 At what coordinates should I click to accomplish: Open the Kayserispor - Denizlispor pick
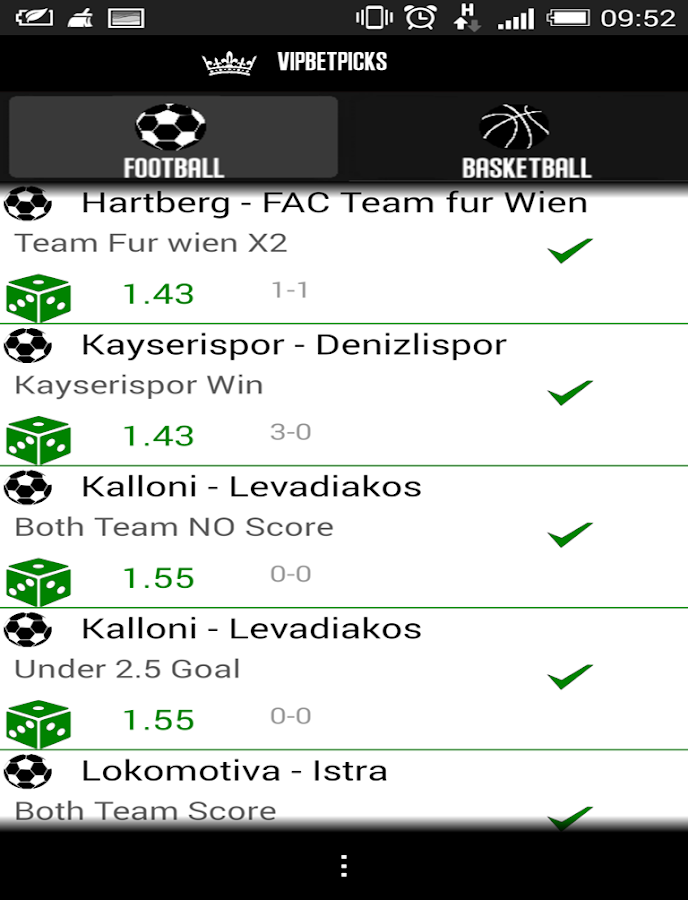tap(294, 346)
